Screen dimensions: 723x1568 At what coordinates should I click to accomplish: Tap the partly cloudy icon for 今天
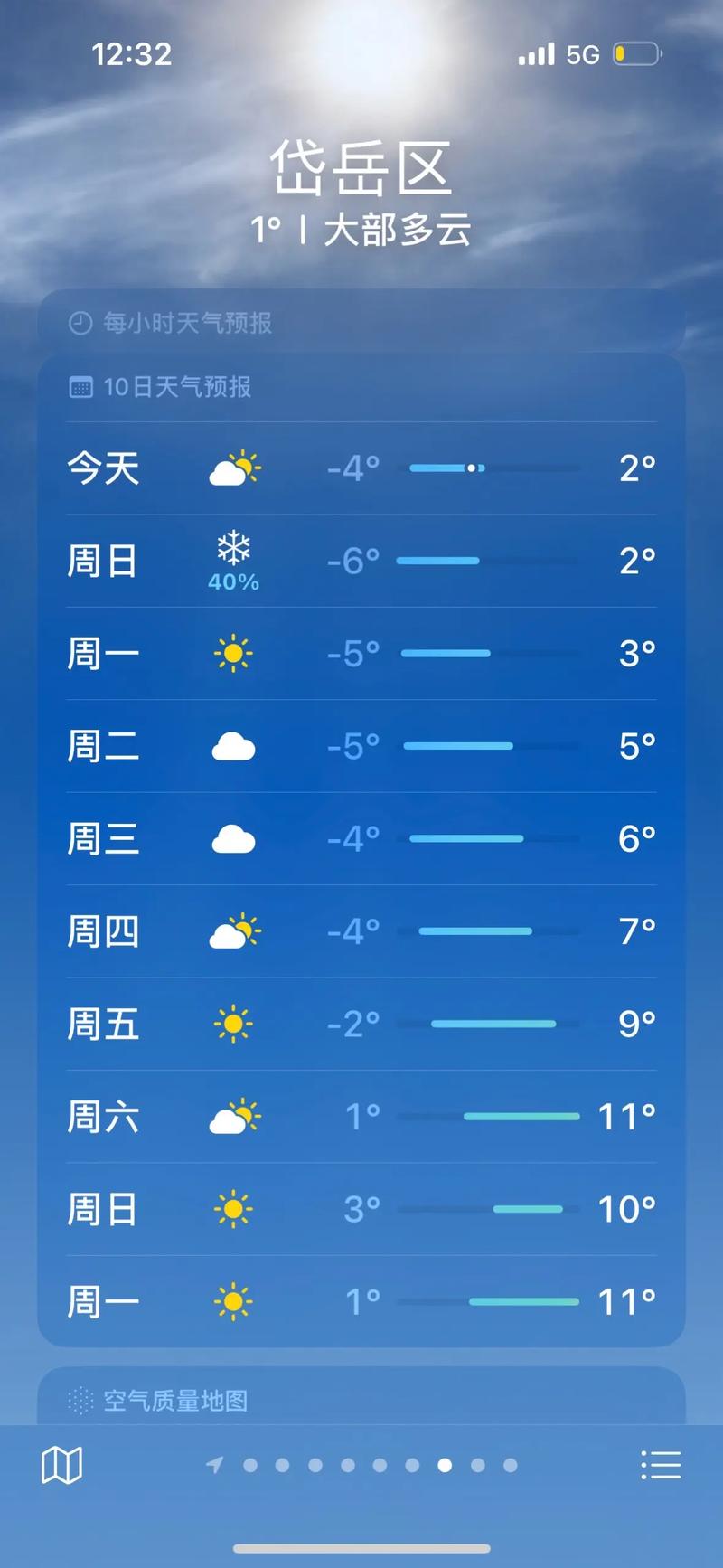(x=233, y=467)
